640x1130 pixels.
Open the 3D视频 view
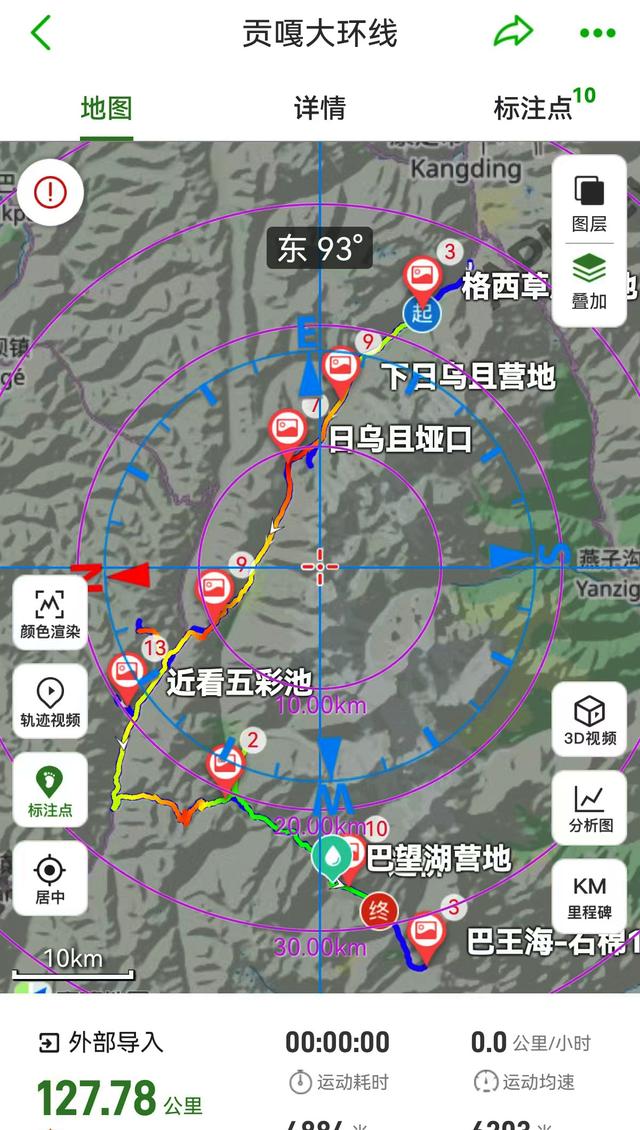589,720
